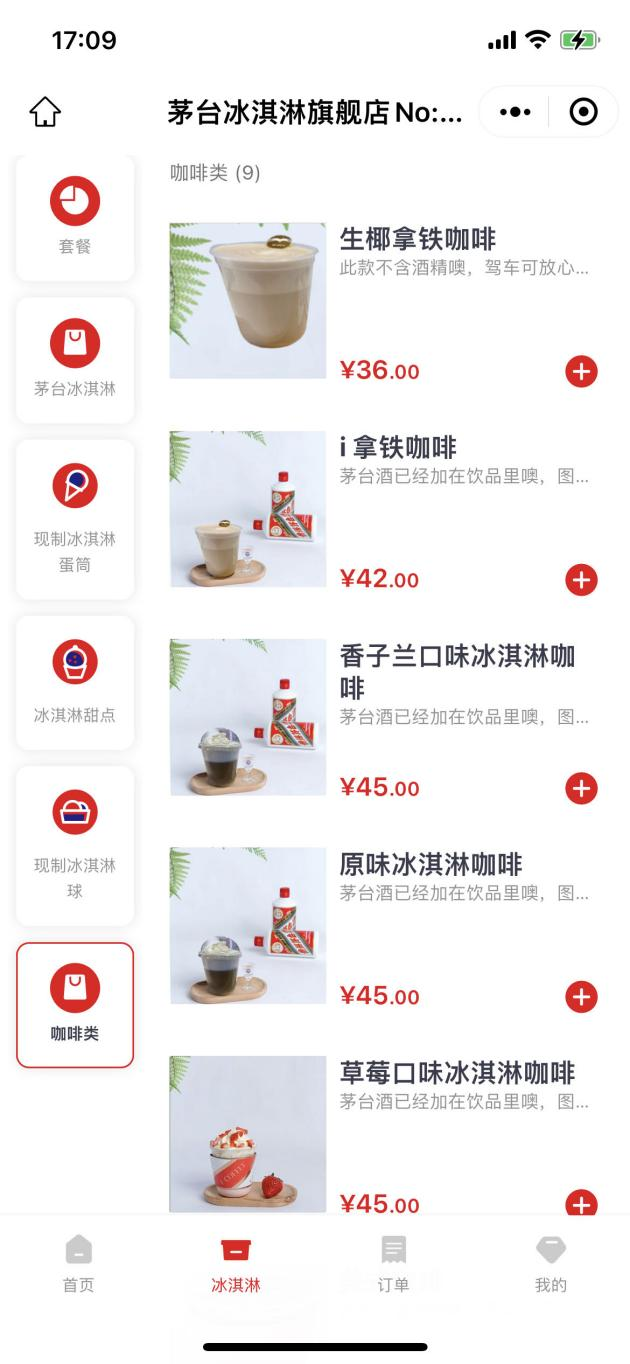Open the three-dot more menu
The width and height of the screenshot is (630, 1364).
(515, 112)
